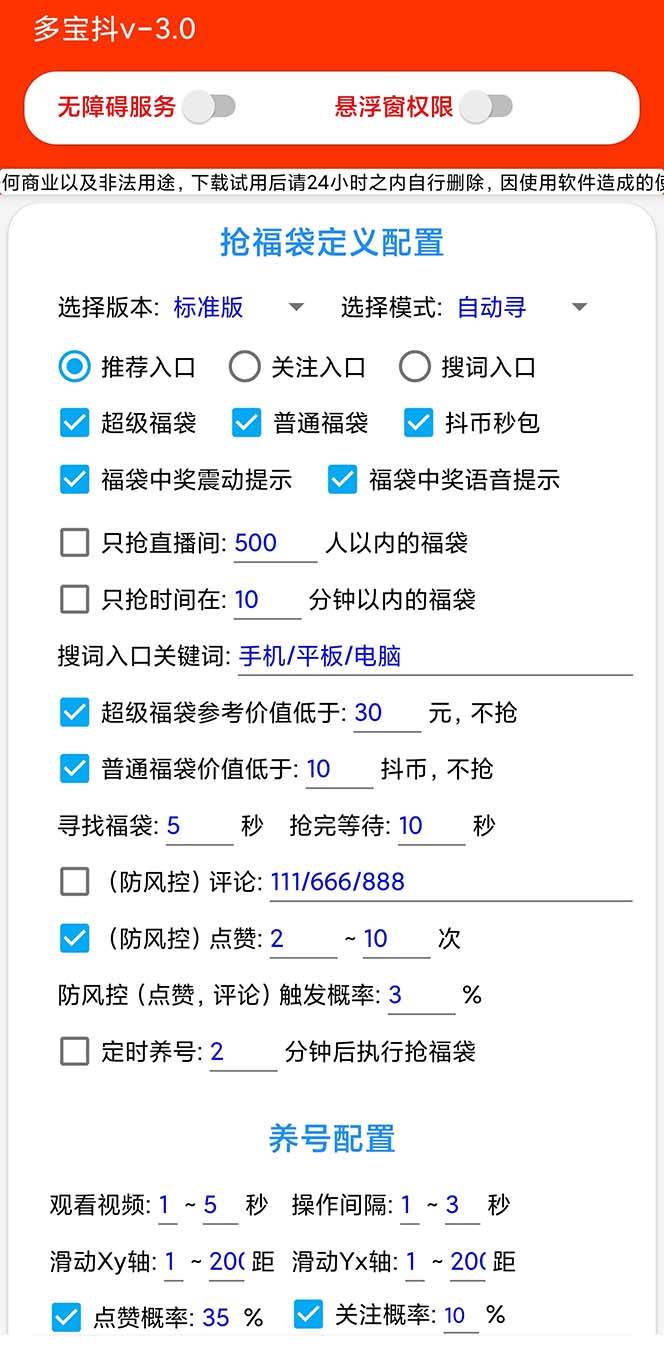The width and height of the screenshot is (664, 1345).
Task: Select the 关注入口 radio option
Action: 245,367
